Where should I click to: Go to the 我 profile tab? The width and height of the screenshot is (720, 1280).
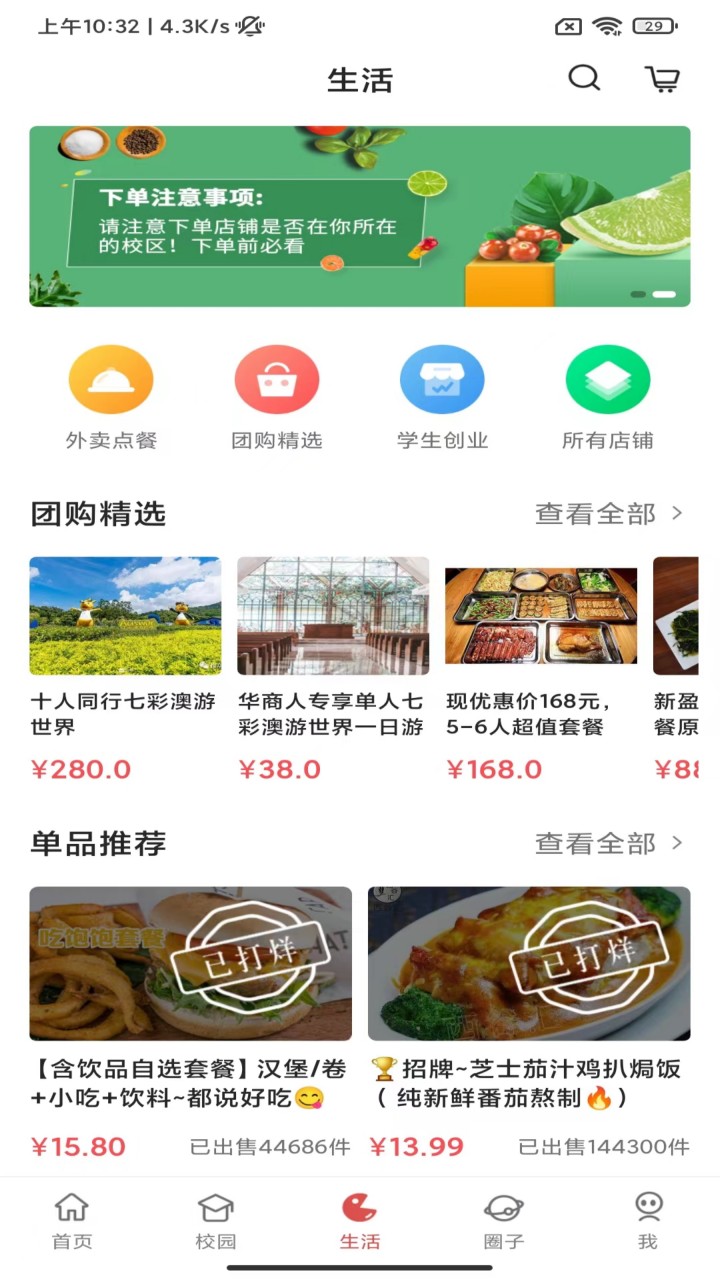(x=648, y=1220)
